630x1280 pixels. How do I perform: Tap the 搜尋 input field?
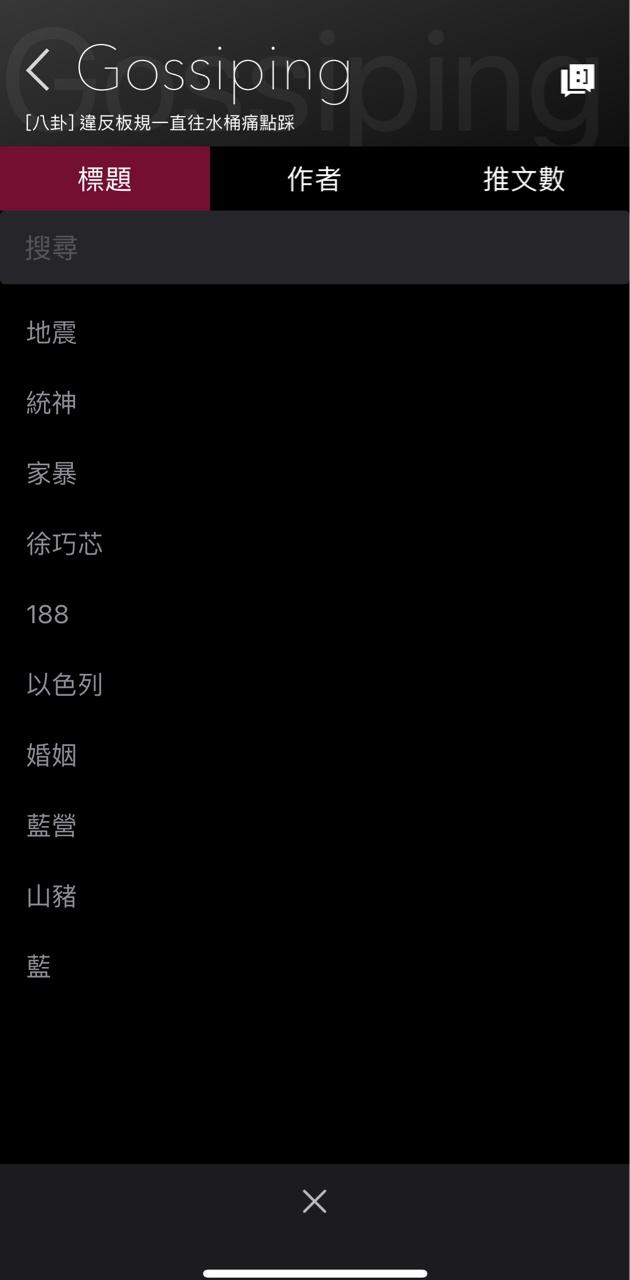(314, 248)
